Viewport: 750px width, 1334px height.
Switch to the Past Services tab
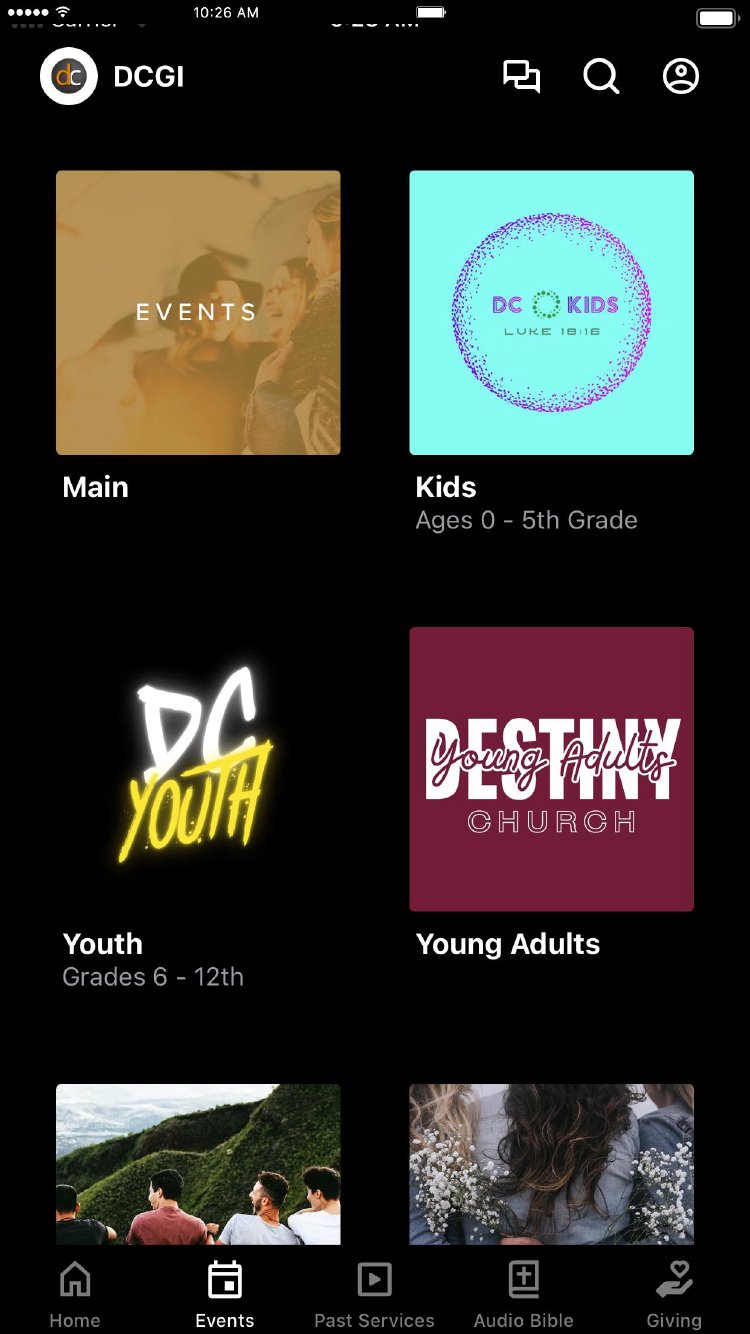pos(374,1294)
